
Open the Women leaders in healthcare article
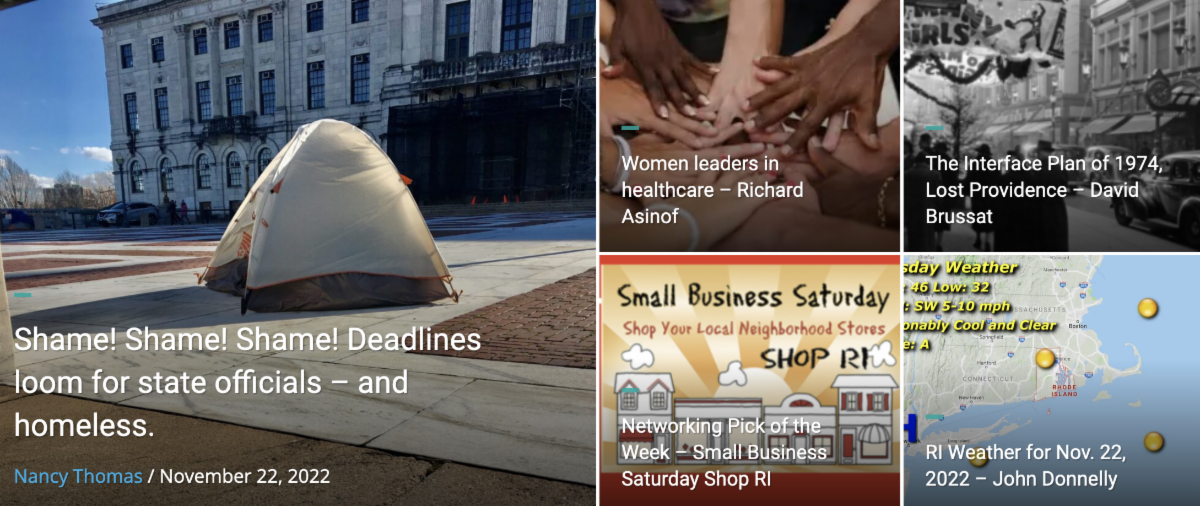click(712, 189)
